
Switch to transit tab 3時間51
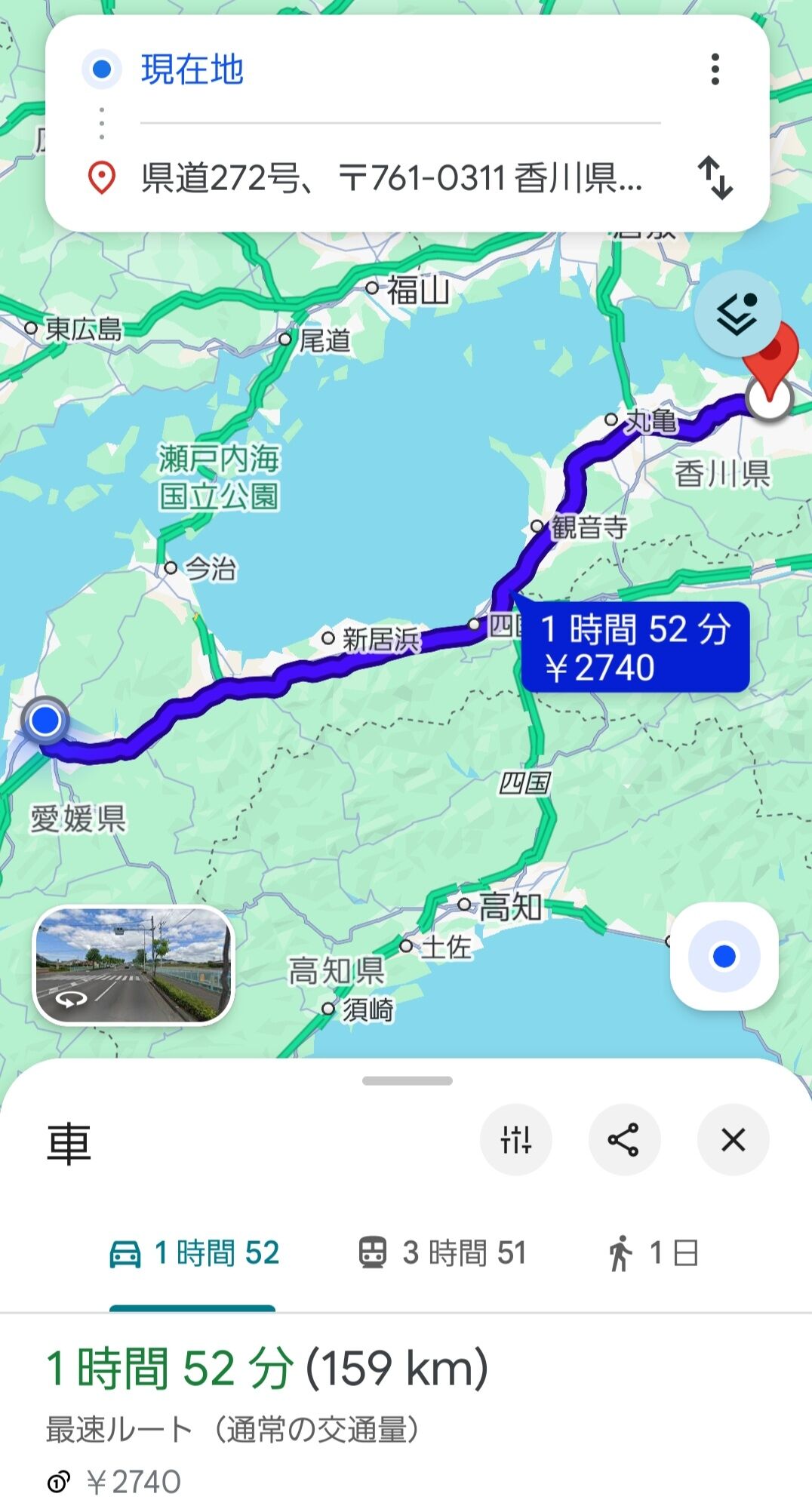[442, 1253]
